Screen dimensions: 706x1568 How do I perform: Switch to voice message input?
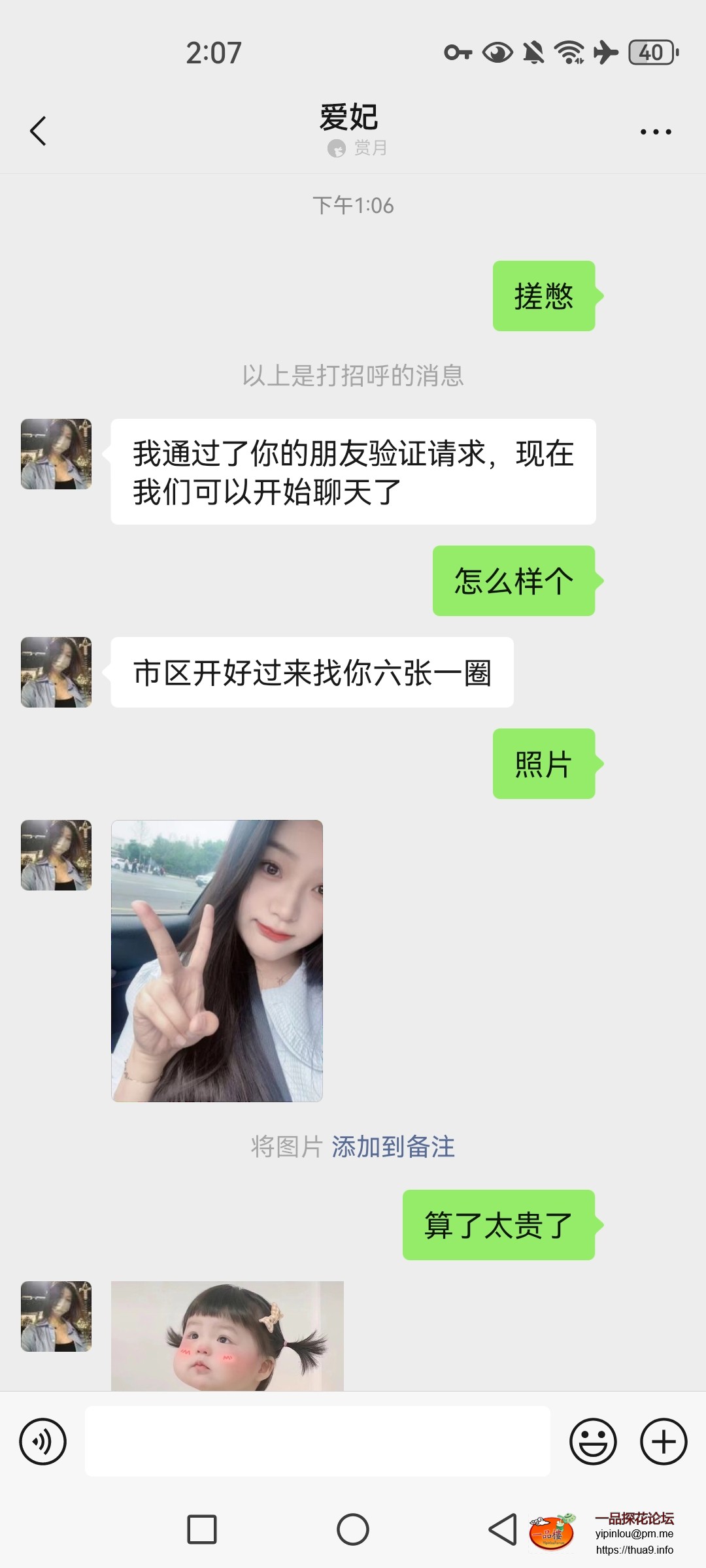(43, 1441)
